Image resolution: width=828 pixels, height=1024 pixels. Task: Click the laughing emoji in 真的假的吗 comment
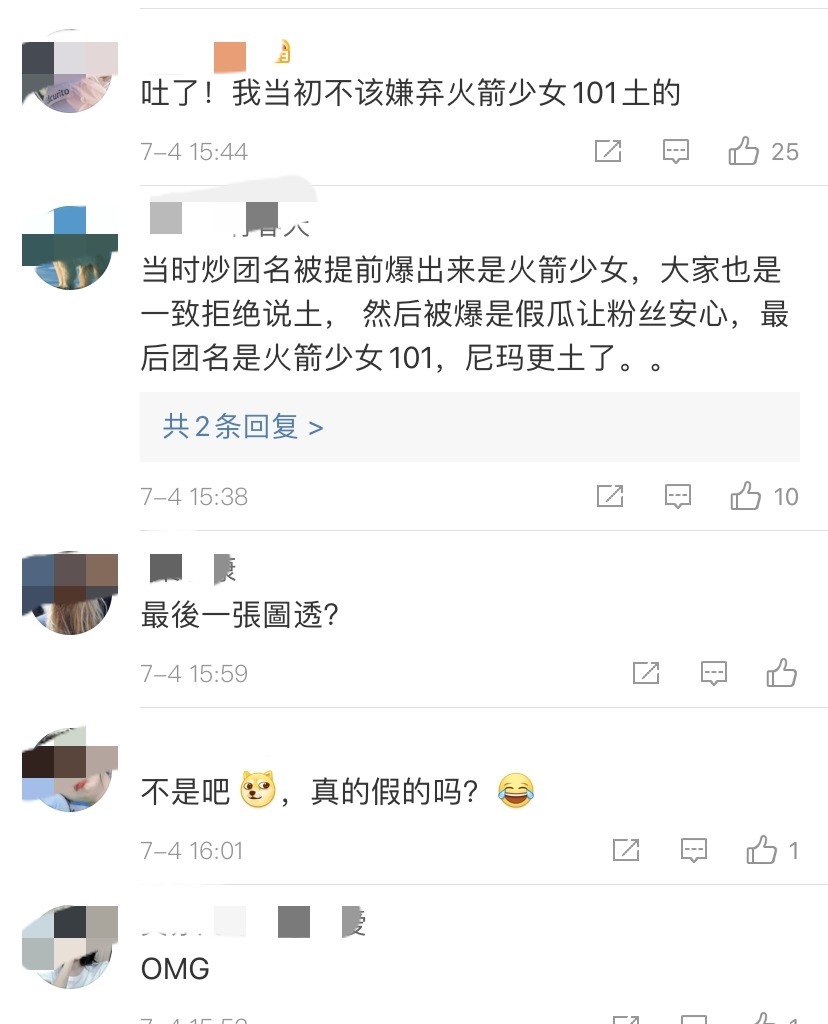pos(513,791)
